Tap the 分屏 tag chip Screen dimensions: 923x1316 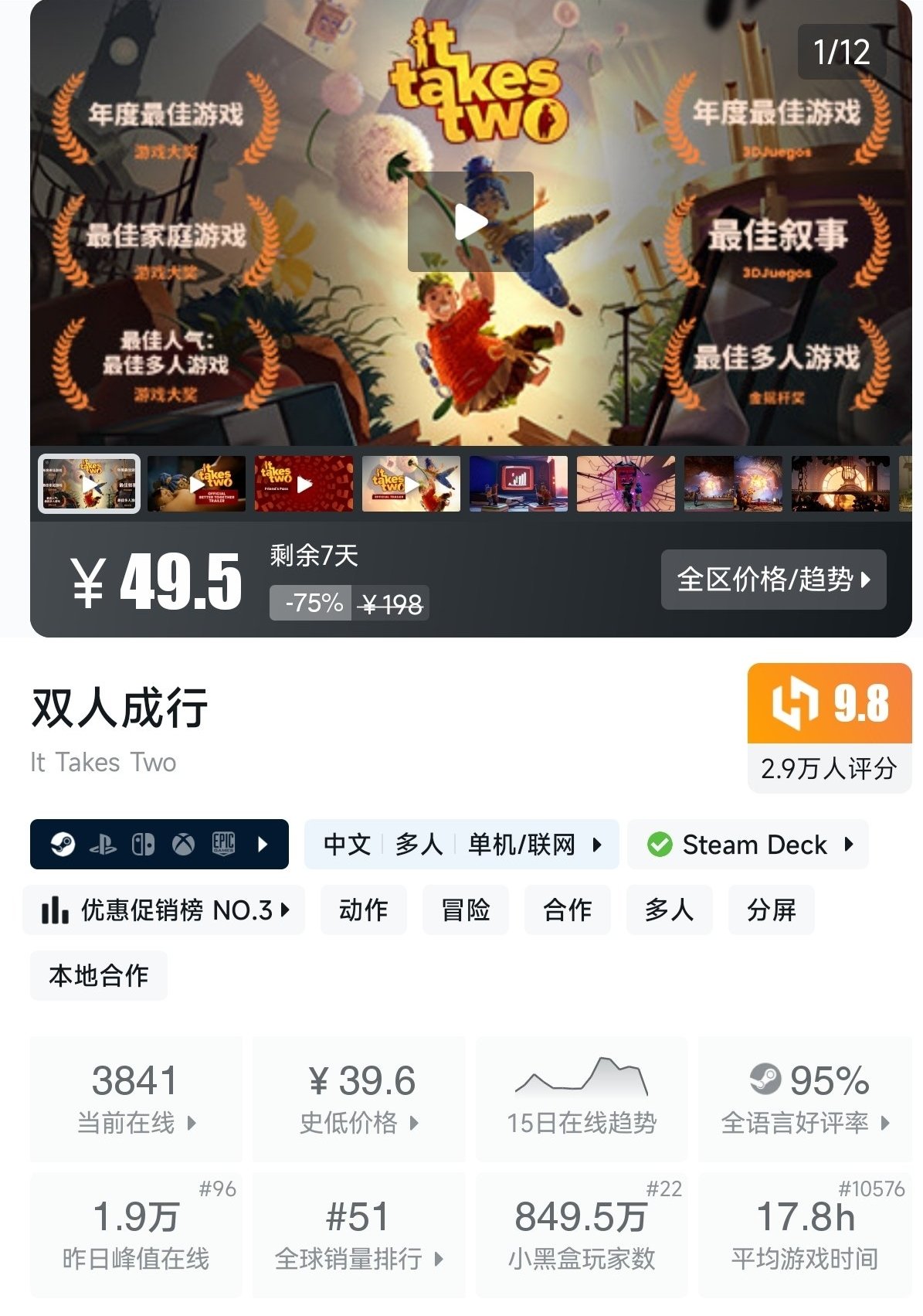pos(770,910)
